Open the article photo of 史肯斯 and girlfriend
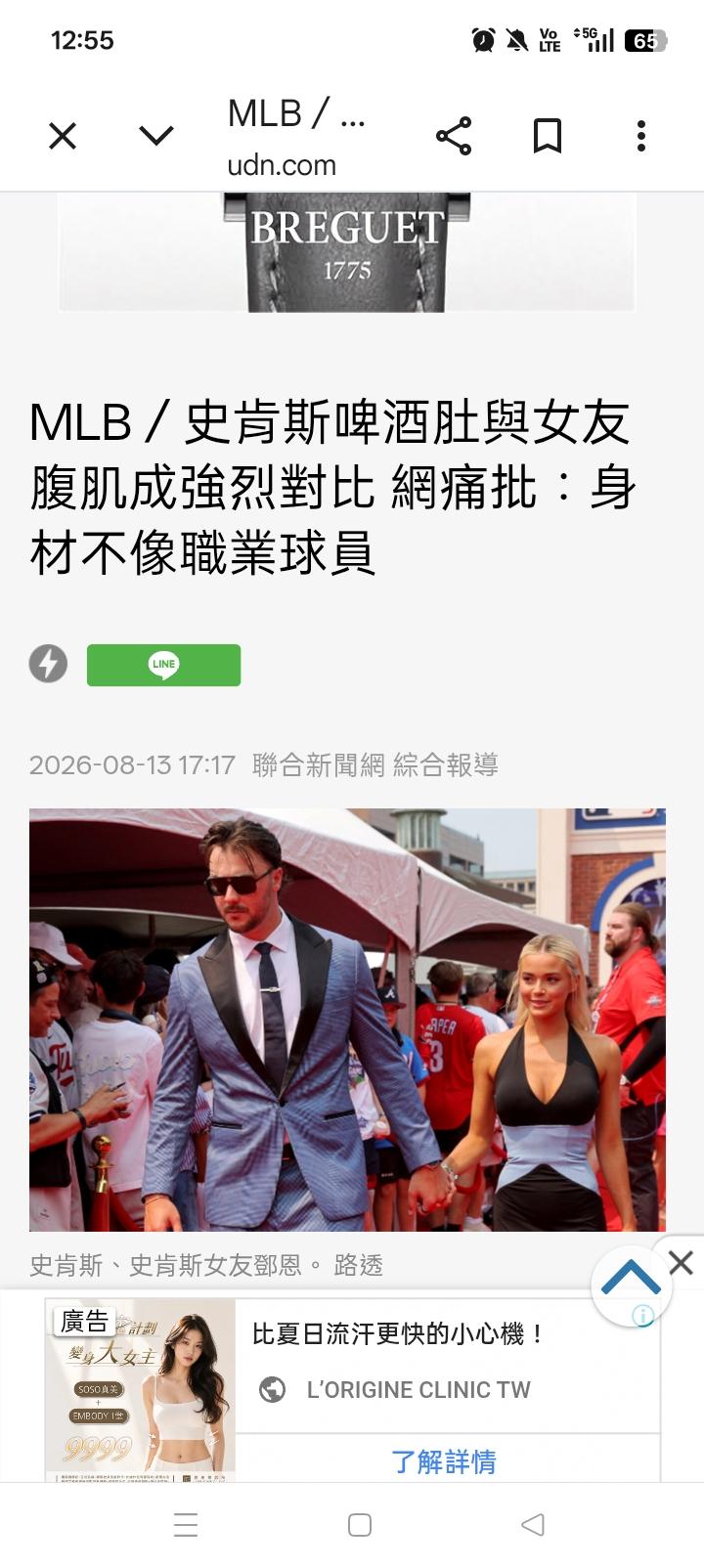The height and width of the screenshot is (1568, 704). (347, 1020)
